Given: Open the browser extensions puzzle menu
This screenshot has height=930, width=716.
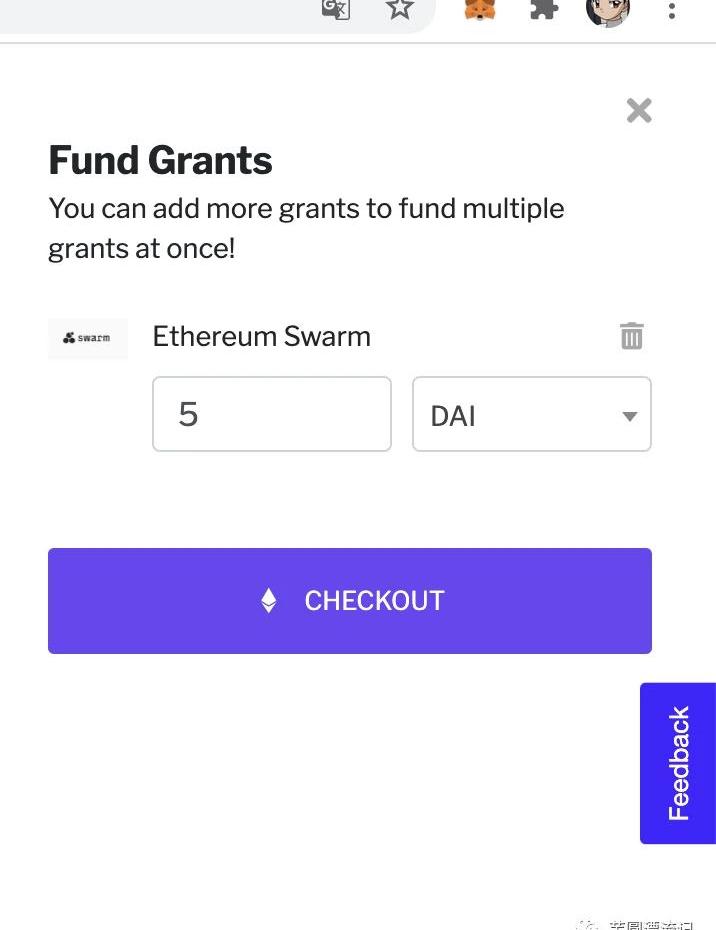Looking at the screenshot, I should [543, 9].
